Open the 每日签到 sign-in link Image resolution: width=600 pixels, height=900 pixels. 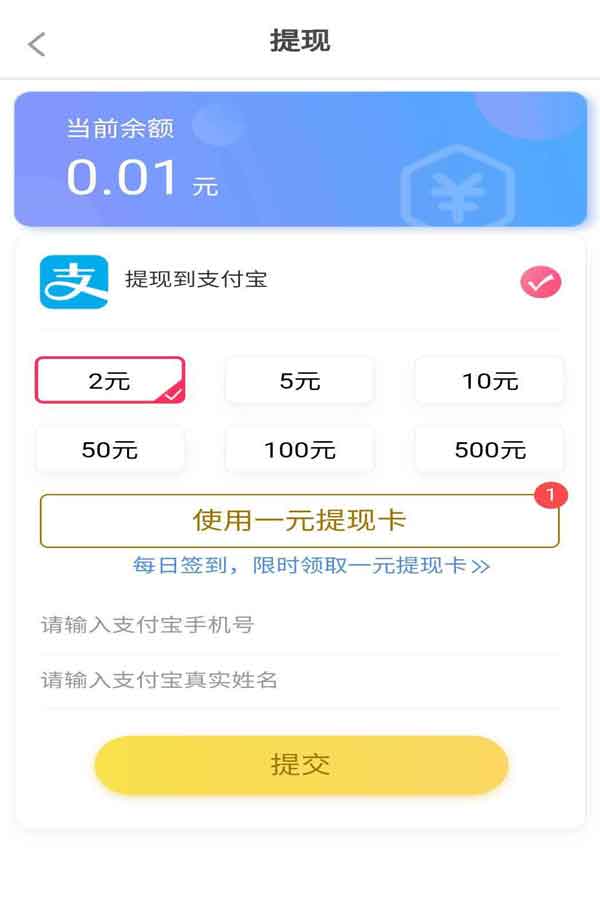coord(311,566)
